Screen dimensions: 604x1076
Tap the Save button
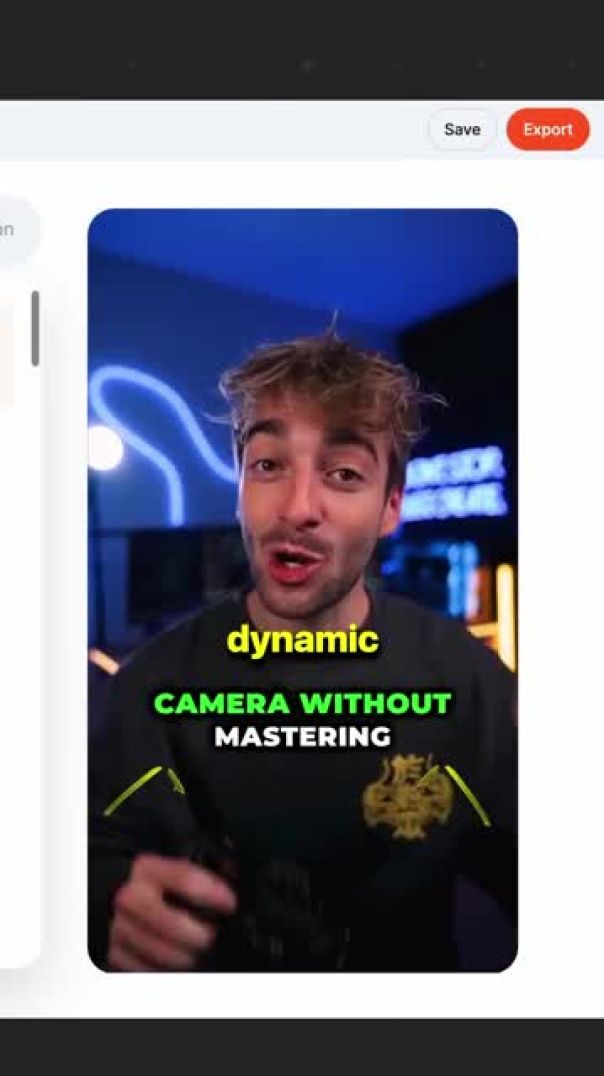point(462,130)
